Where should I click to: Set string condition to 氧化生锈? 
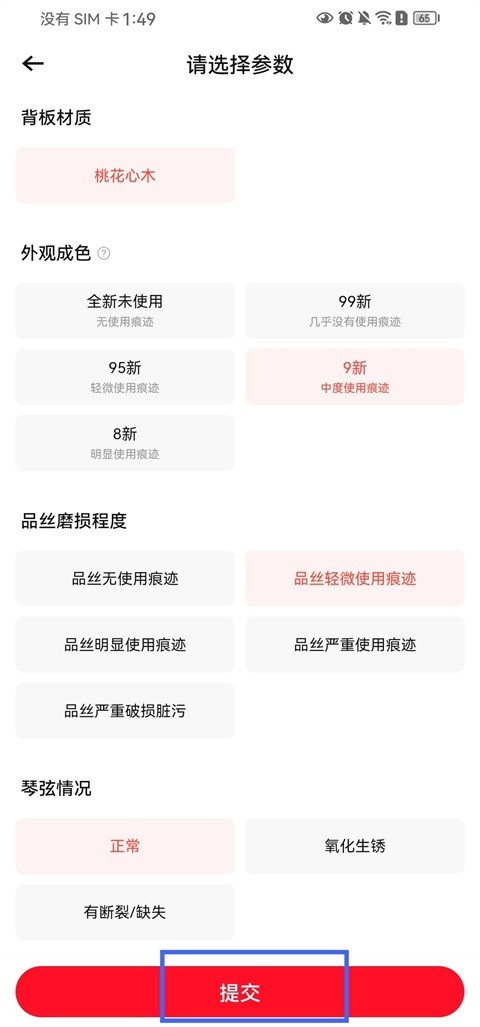[355, 846]
